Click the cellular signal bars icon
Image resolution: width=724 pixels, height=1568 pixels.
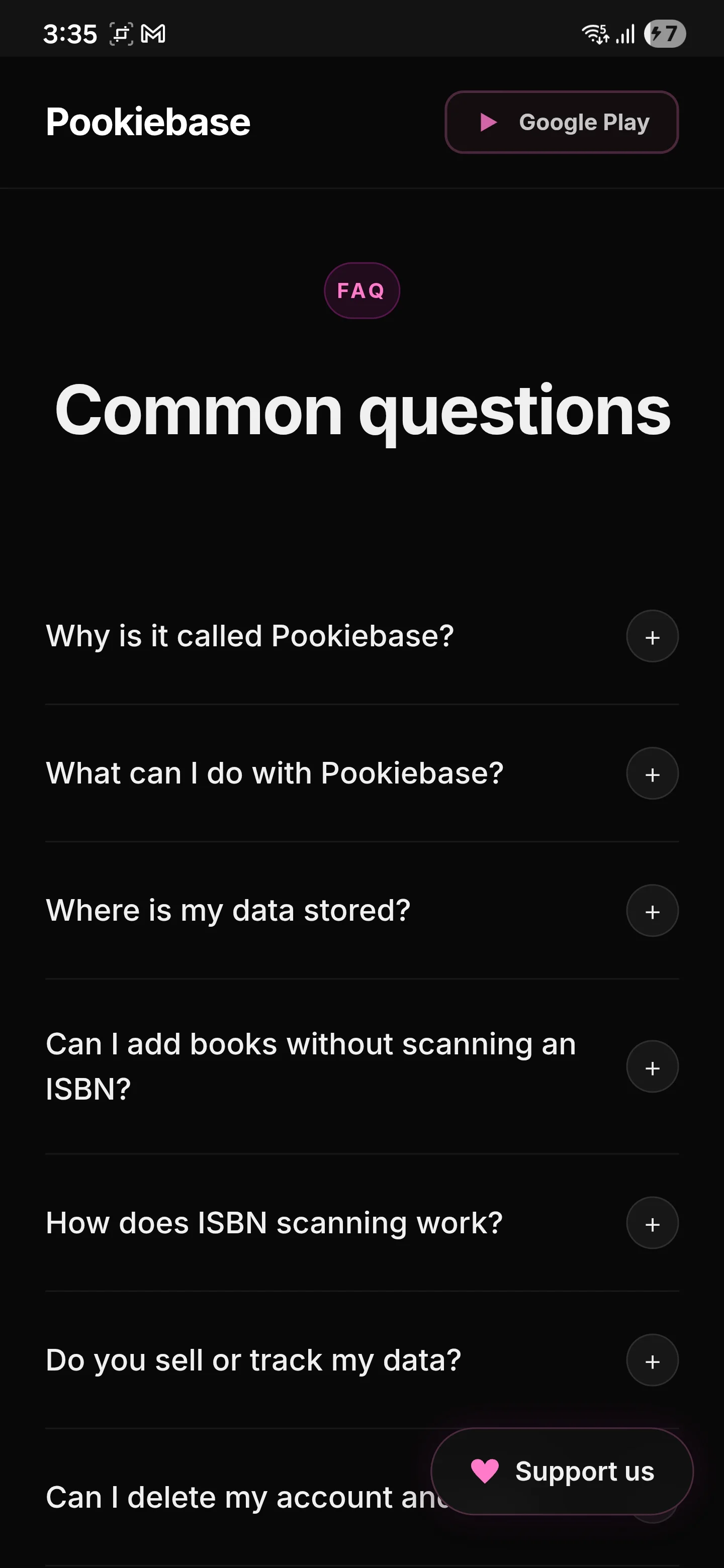click(625, 34)
